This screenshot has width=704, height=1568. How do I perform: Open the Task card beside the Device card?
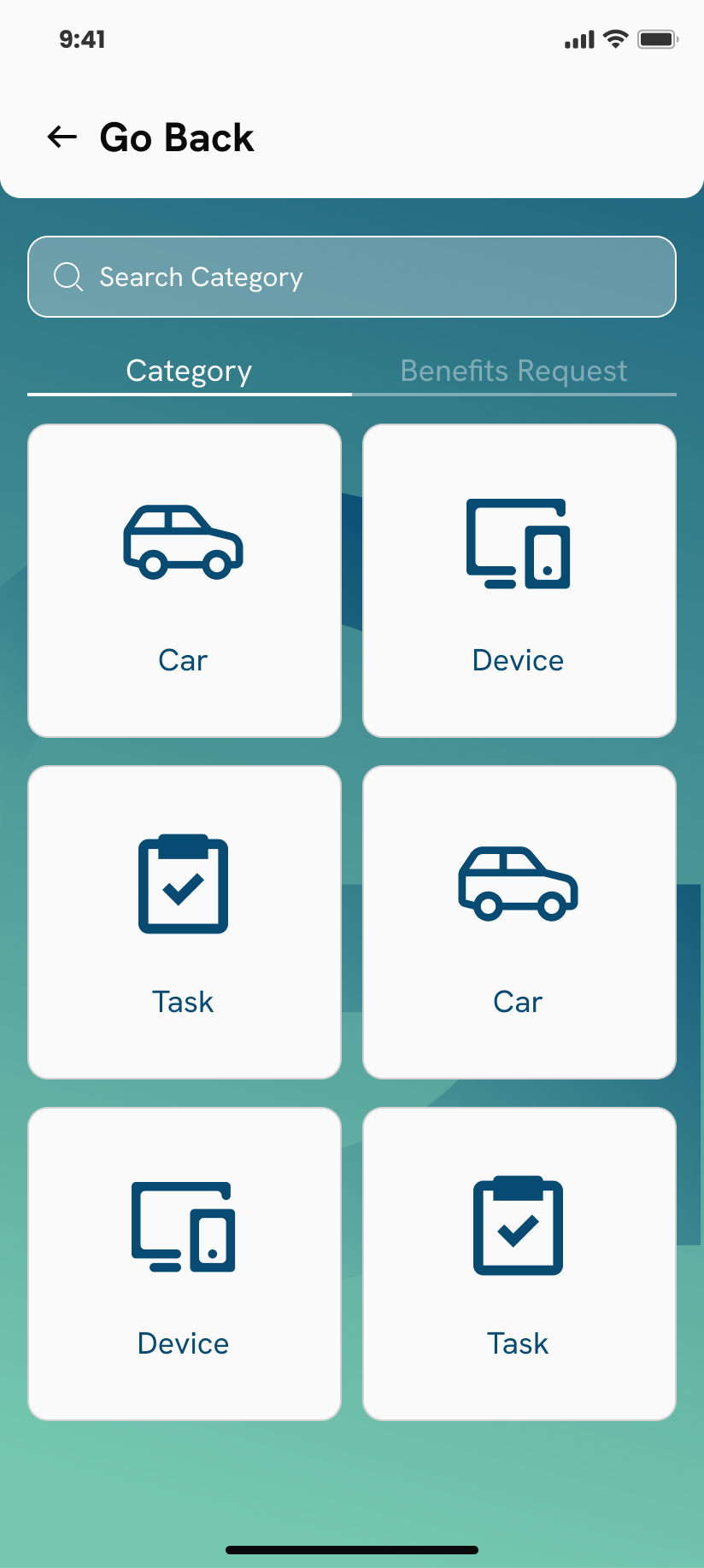click(519, 1264)
